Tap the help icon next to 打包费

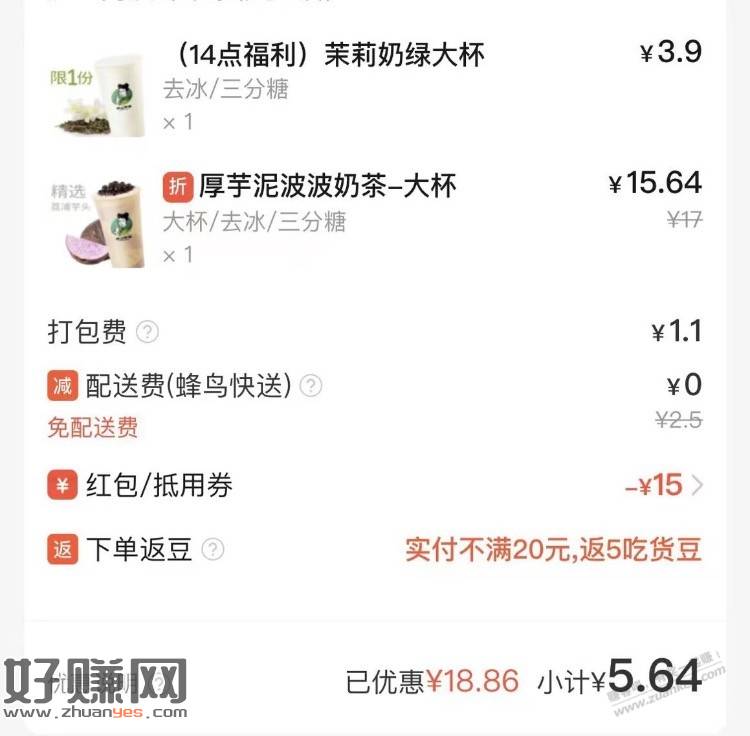(147, 332)
